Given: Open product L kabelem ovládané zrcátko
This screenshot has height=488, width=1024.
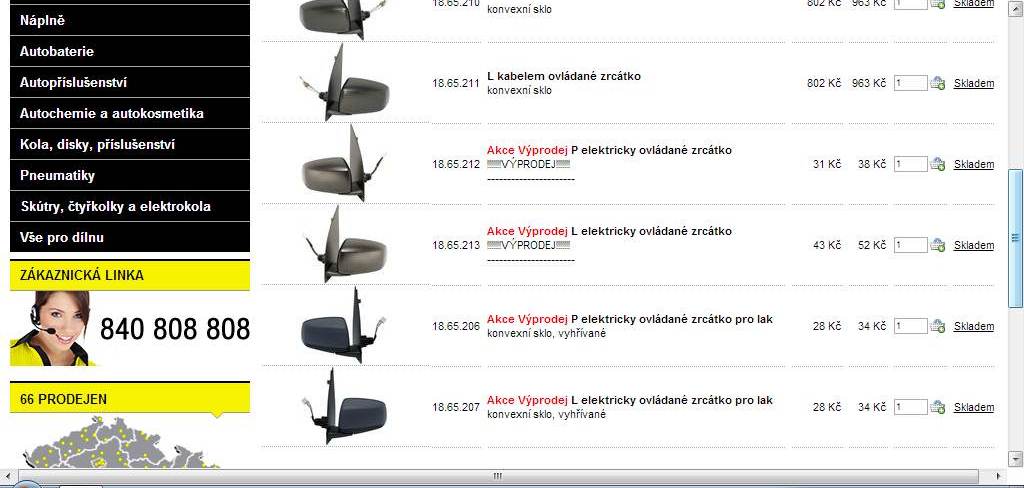Looking at the screenshot, I should pos(564,76).
